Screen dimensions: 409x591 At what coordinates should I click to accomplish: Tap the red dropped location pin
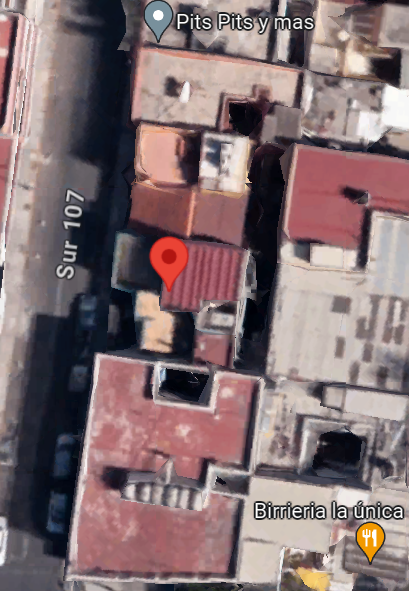pyautogui.click(x=169, y=263)
